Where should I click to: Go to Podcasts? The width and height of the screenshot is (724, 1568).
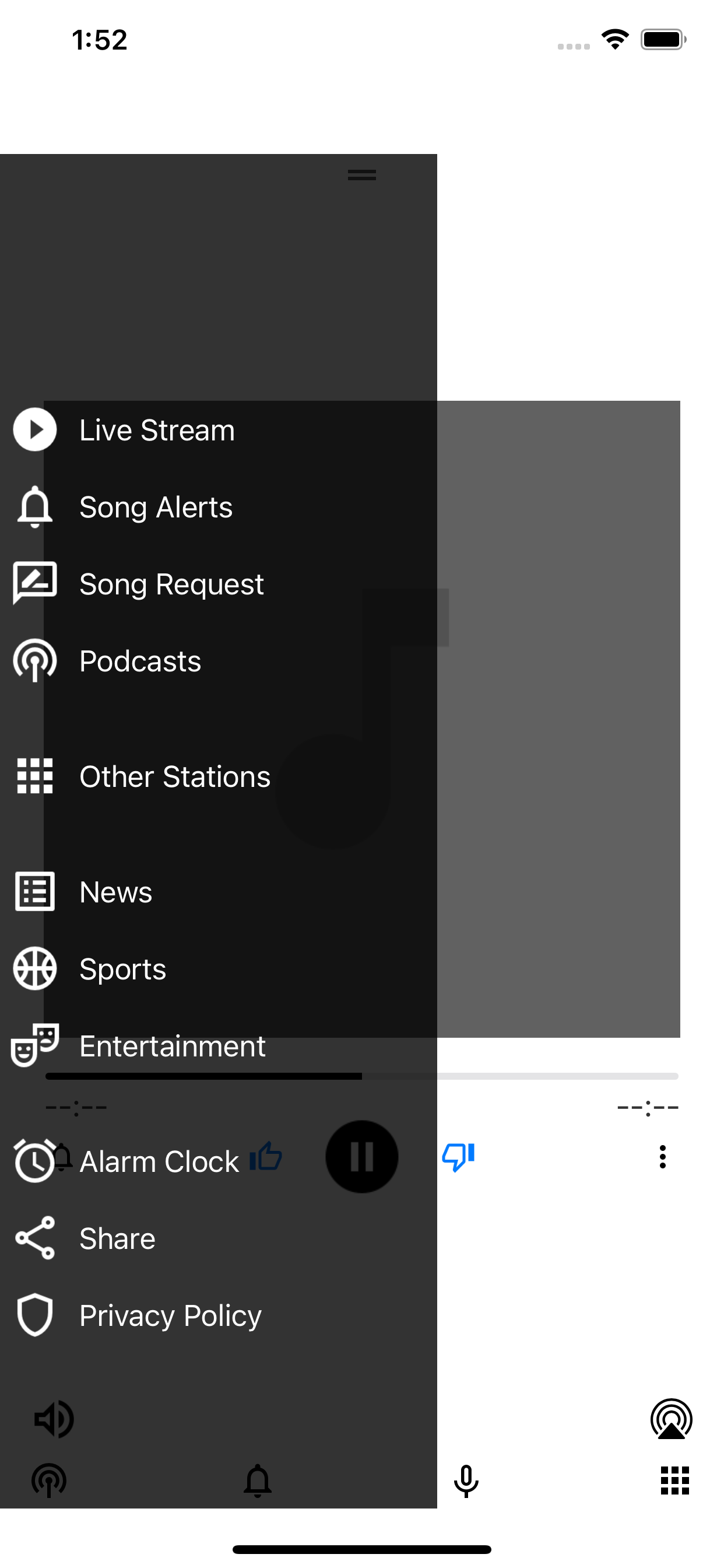coord(219,661)
